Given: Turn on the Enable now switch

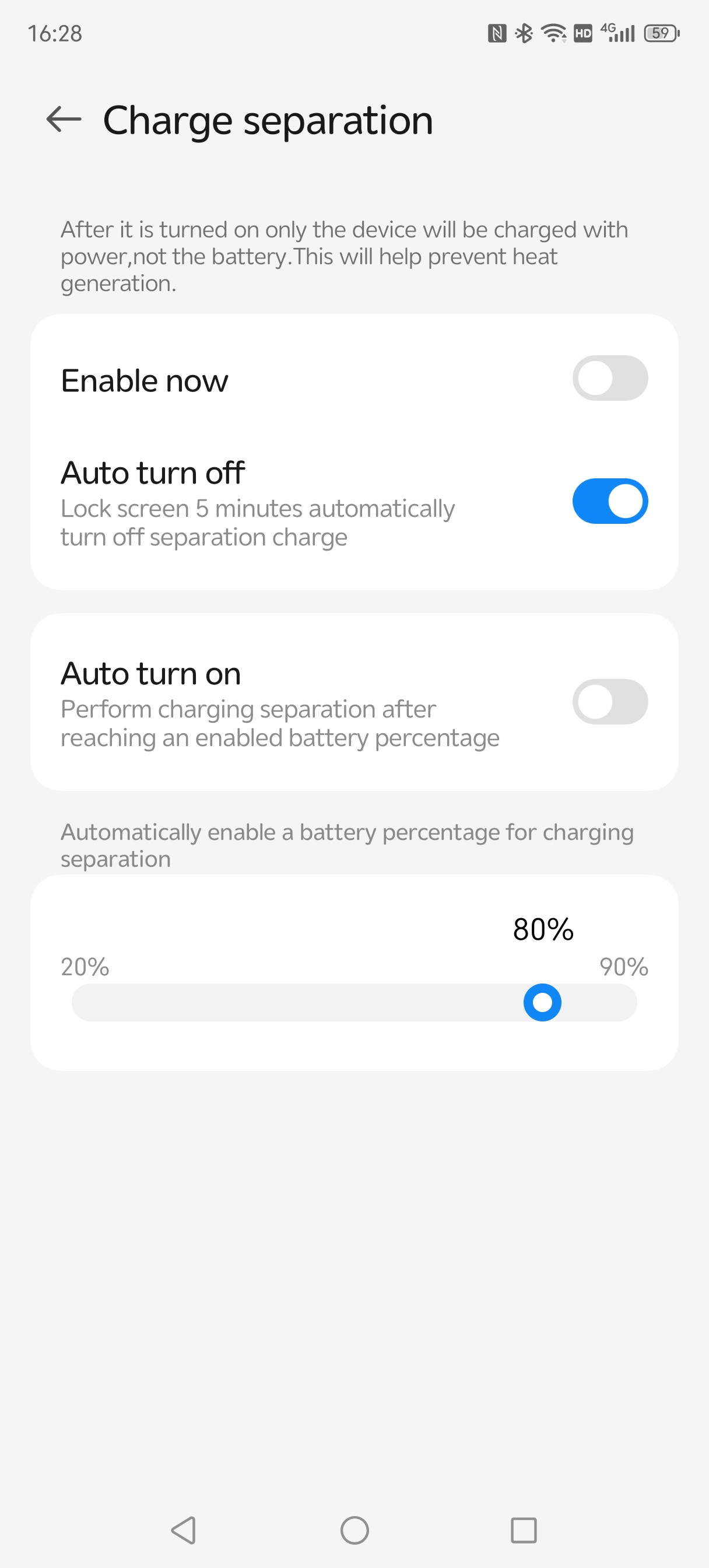Looking at the screenshot, I should tap(609, 378).
